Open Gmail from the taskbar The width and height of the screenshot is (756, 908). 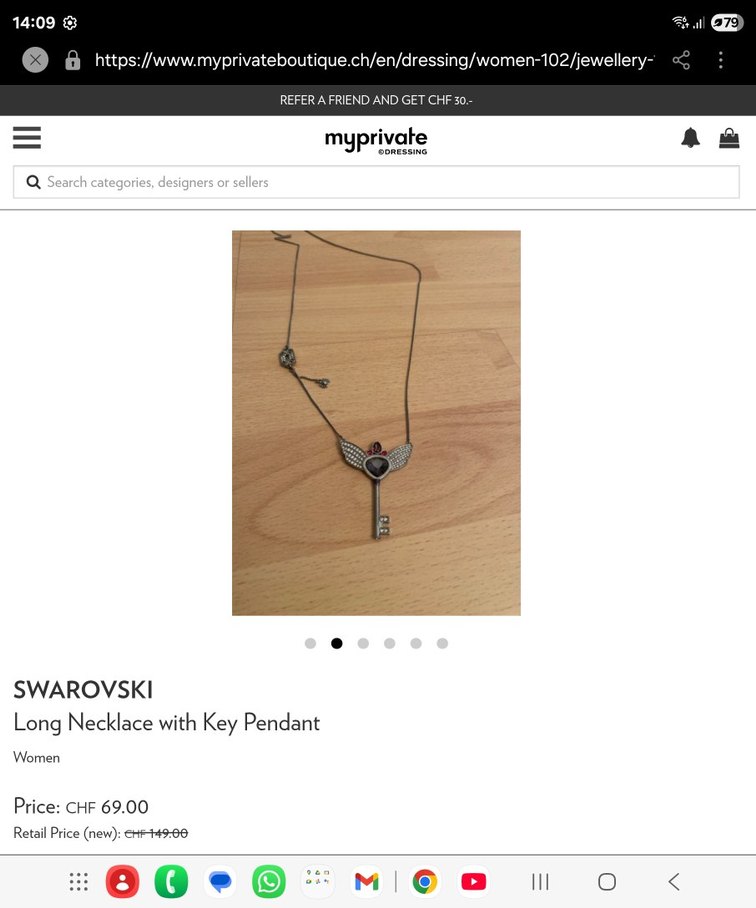click(x=367, y=881)
